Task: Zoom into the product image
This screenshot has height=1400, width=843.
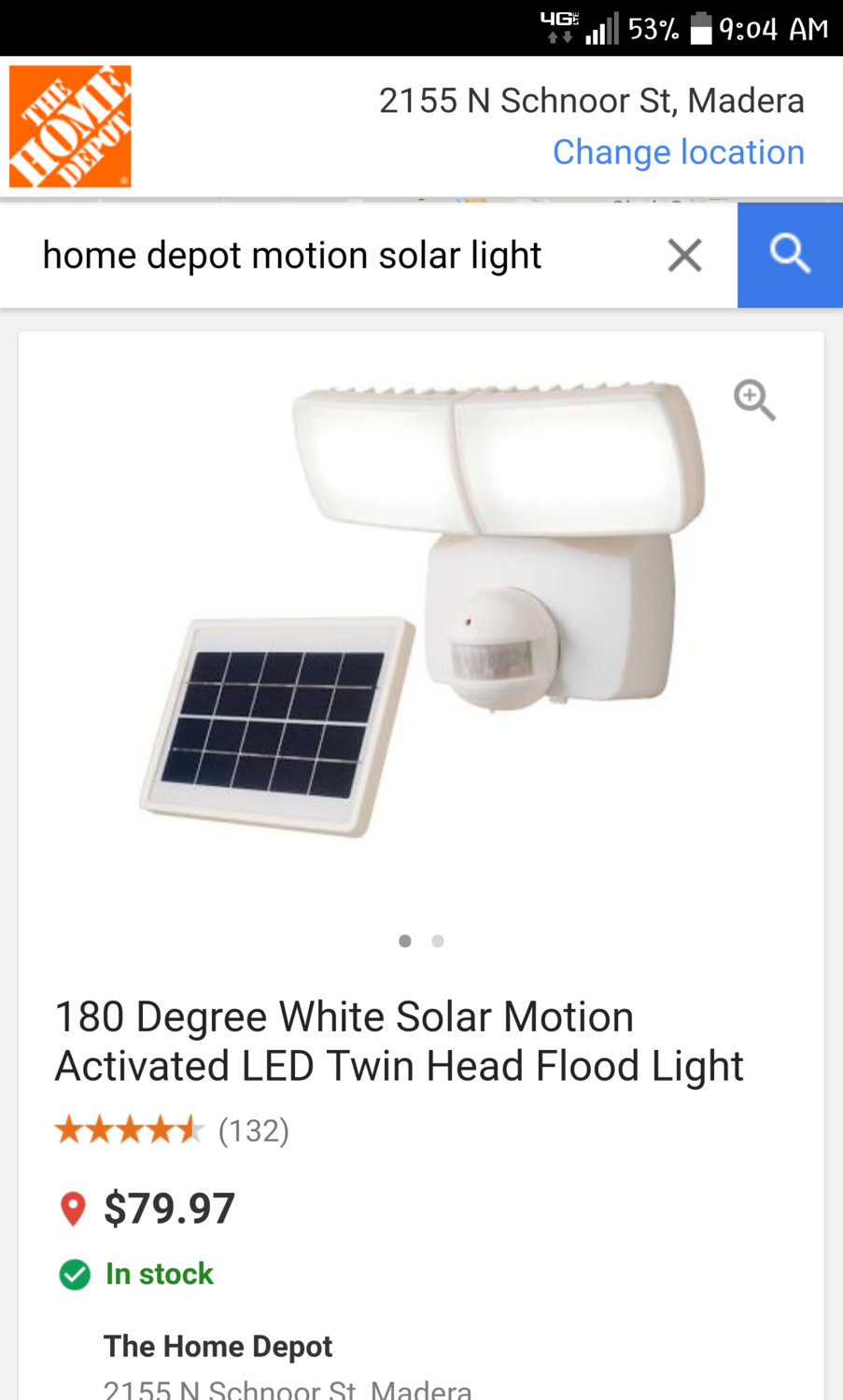Action: [754, 400]
